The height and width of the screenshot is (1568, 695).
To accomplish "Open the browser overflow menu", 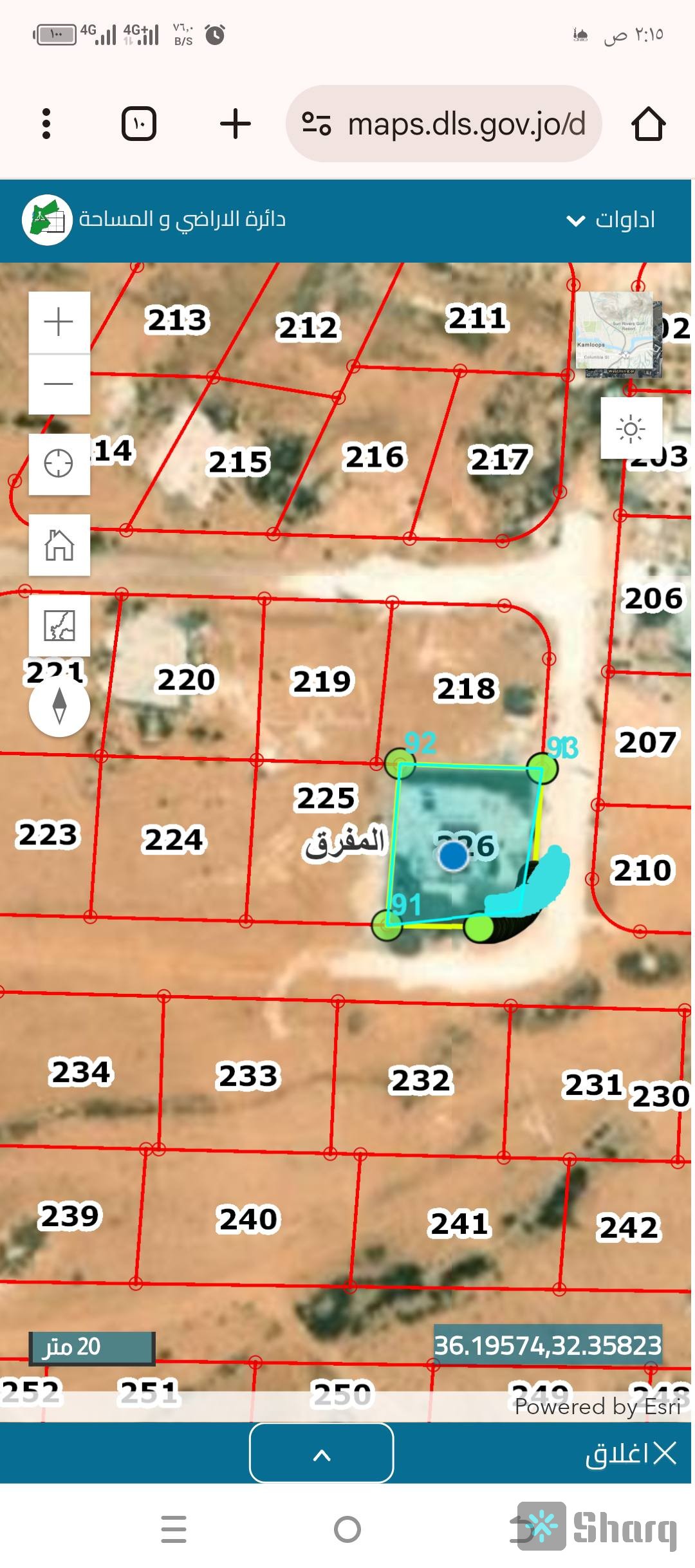I will tap(46, 124).
